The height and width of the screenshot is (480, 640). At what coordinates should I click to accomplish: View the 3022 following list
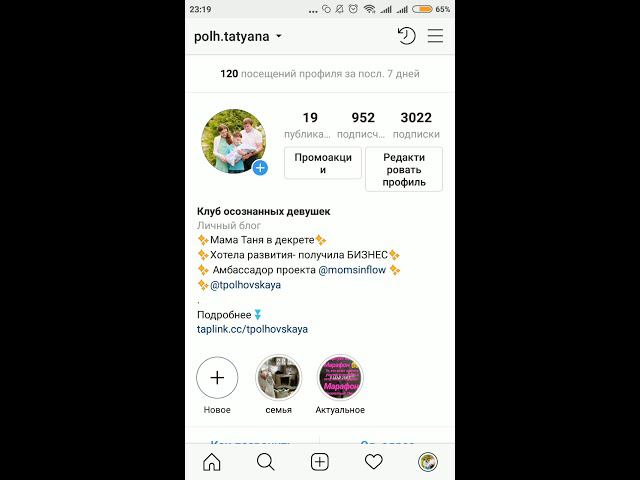416,124
